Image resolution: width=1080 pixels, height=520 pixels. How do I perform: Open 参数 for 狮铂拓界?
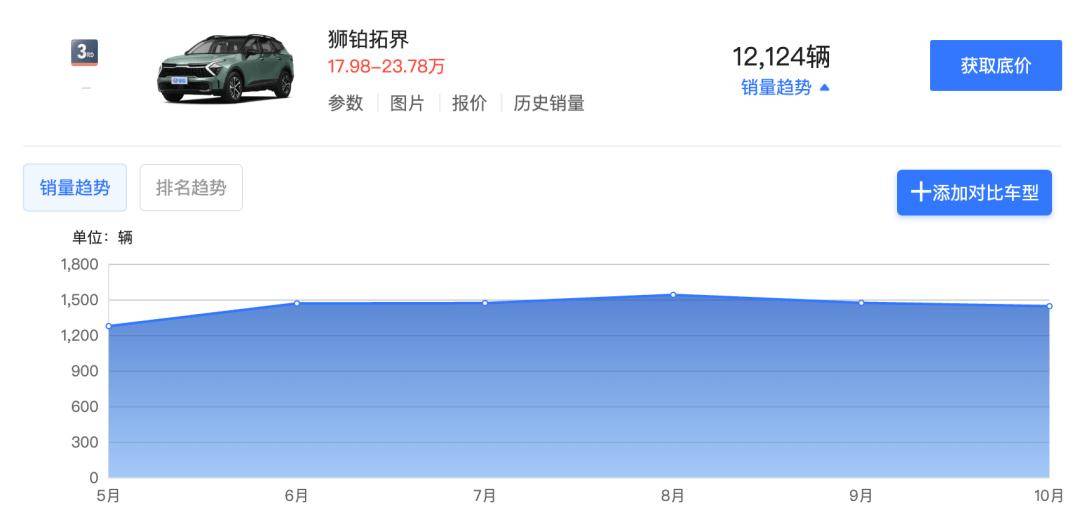coord(346,103)
